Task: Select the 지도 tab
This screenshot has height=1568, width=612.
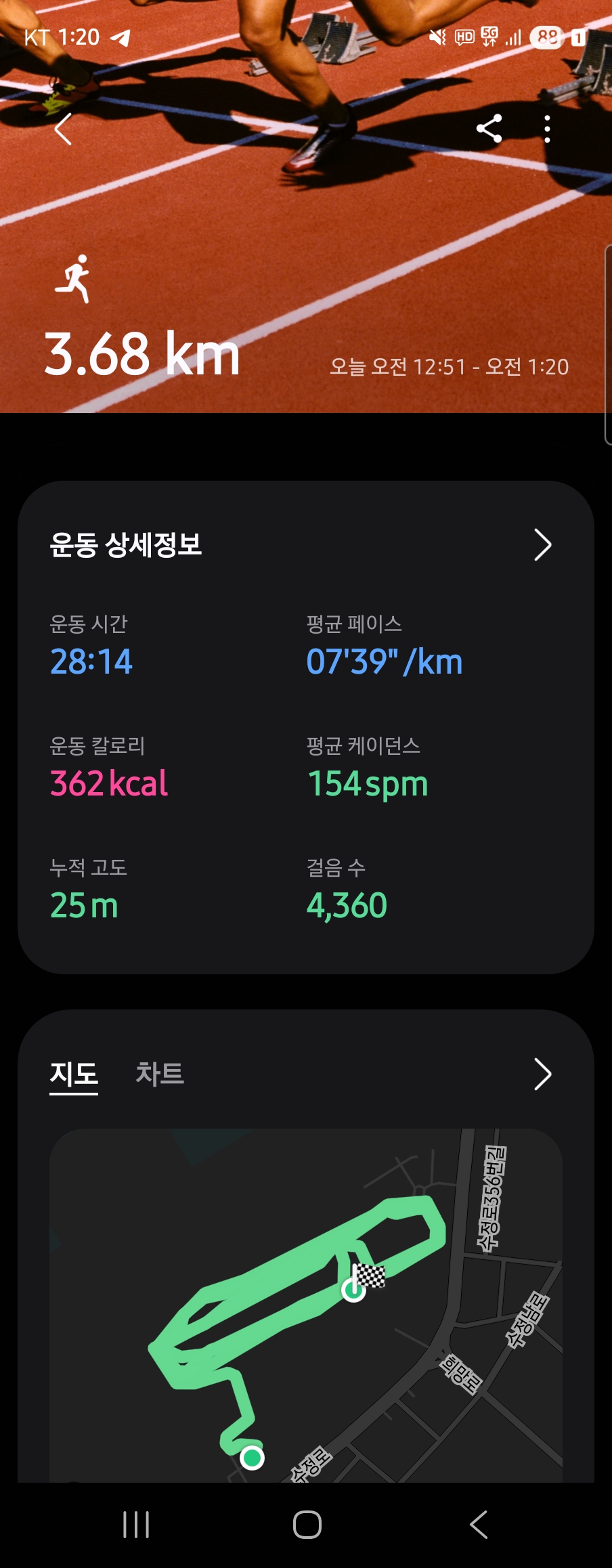Action: click(x=74, y=1074)
